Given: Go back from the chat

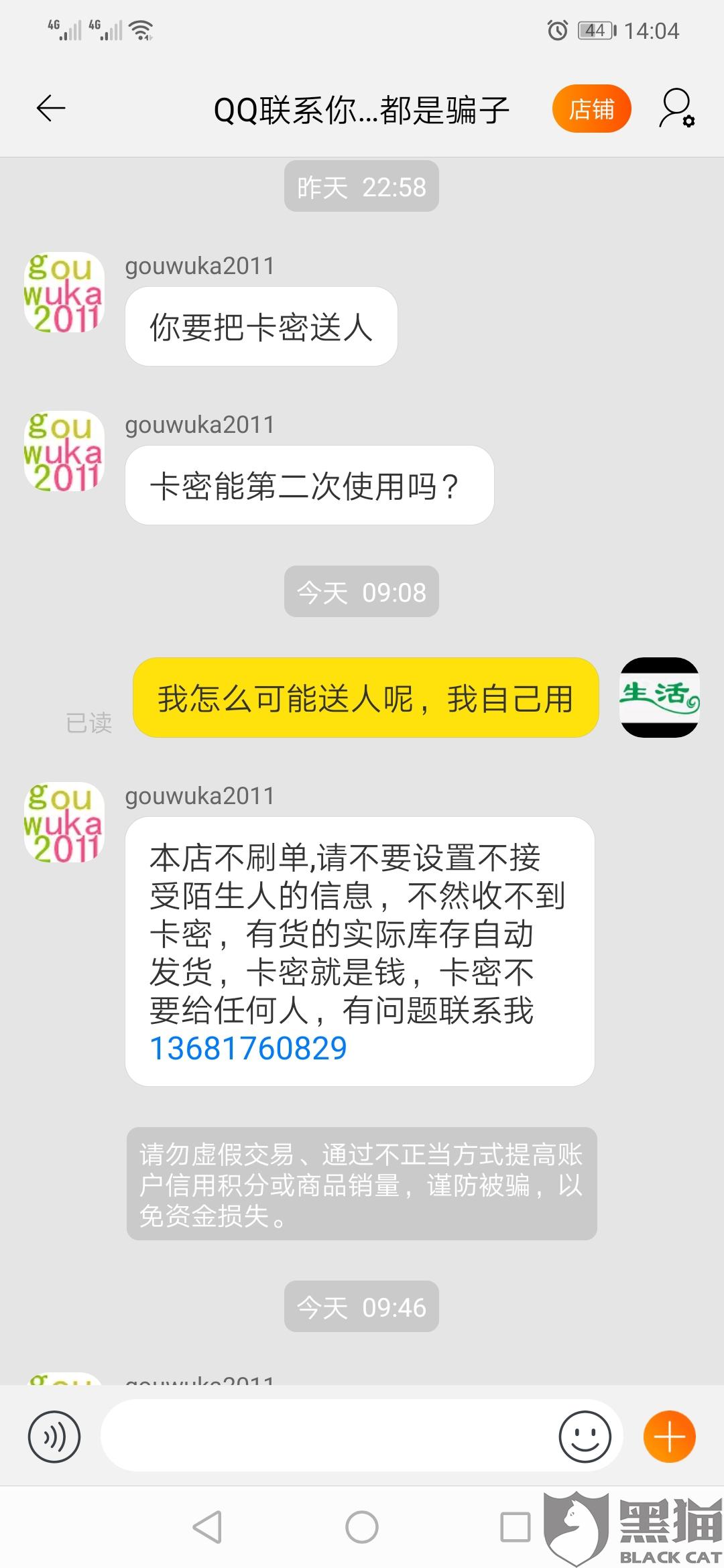Looking at the screenshot, I should 51,109.
